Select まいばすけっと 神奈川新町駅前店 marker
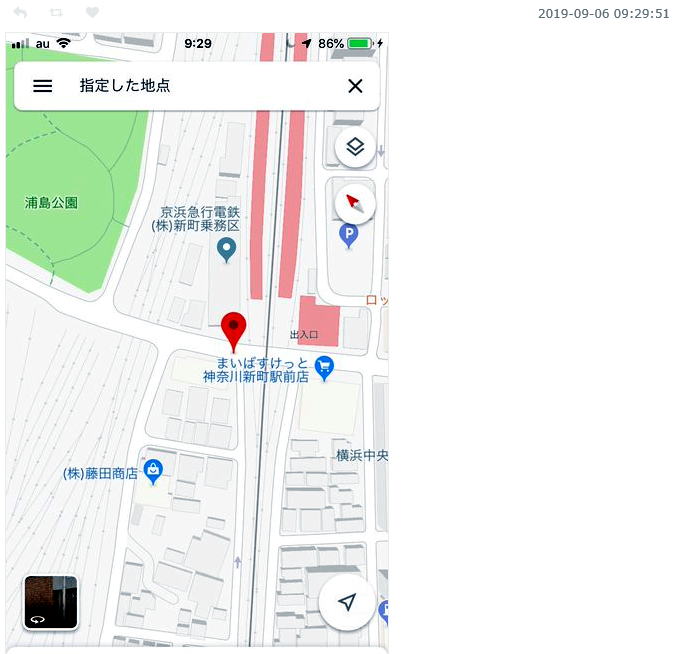This screenshot has height=654, width=679. (x=324, y=368)
